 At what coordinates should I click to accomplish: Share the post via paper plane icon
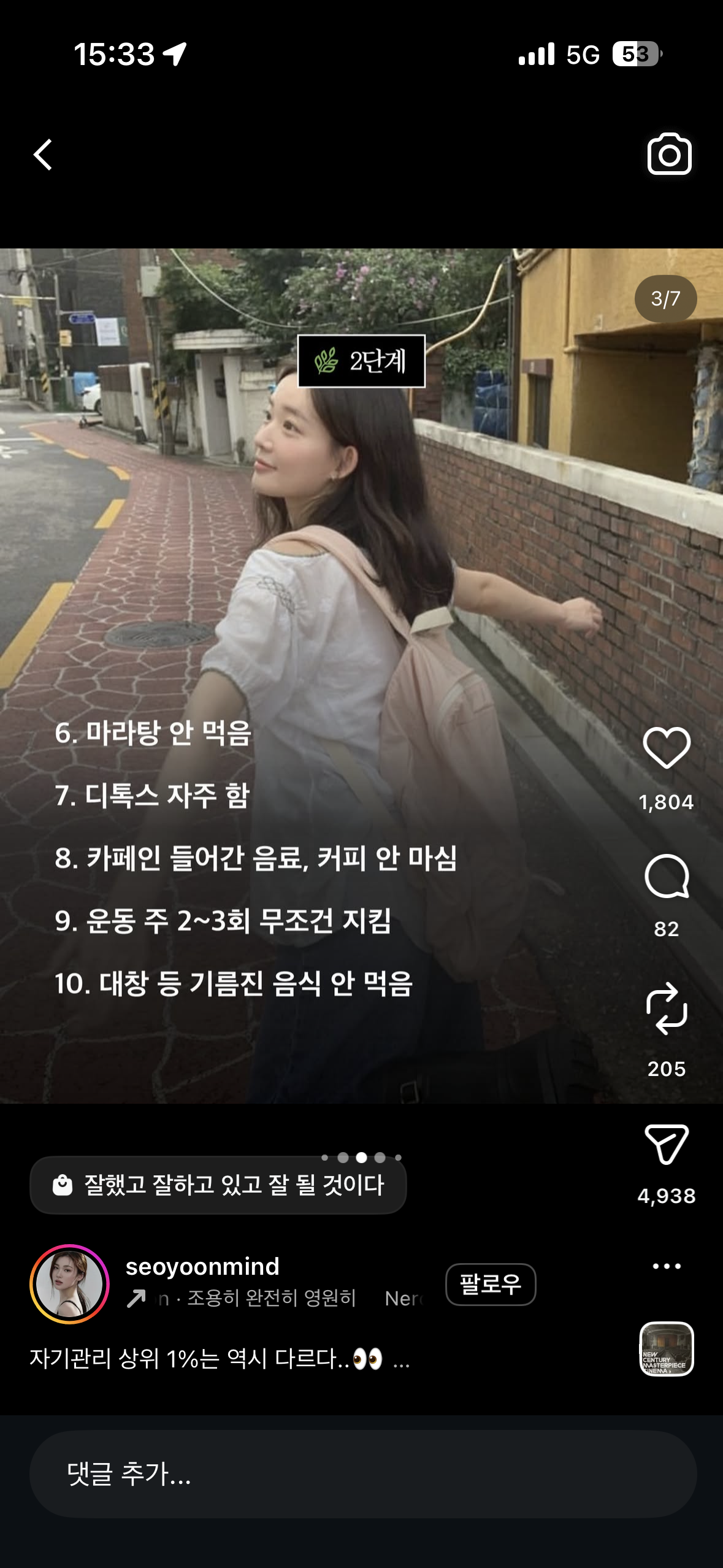pyautogui.click(x=667, y=1143)
